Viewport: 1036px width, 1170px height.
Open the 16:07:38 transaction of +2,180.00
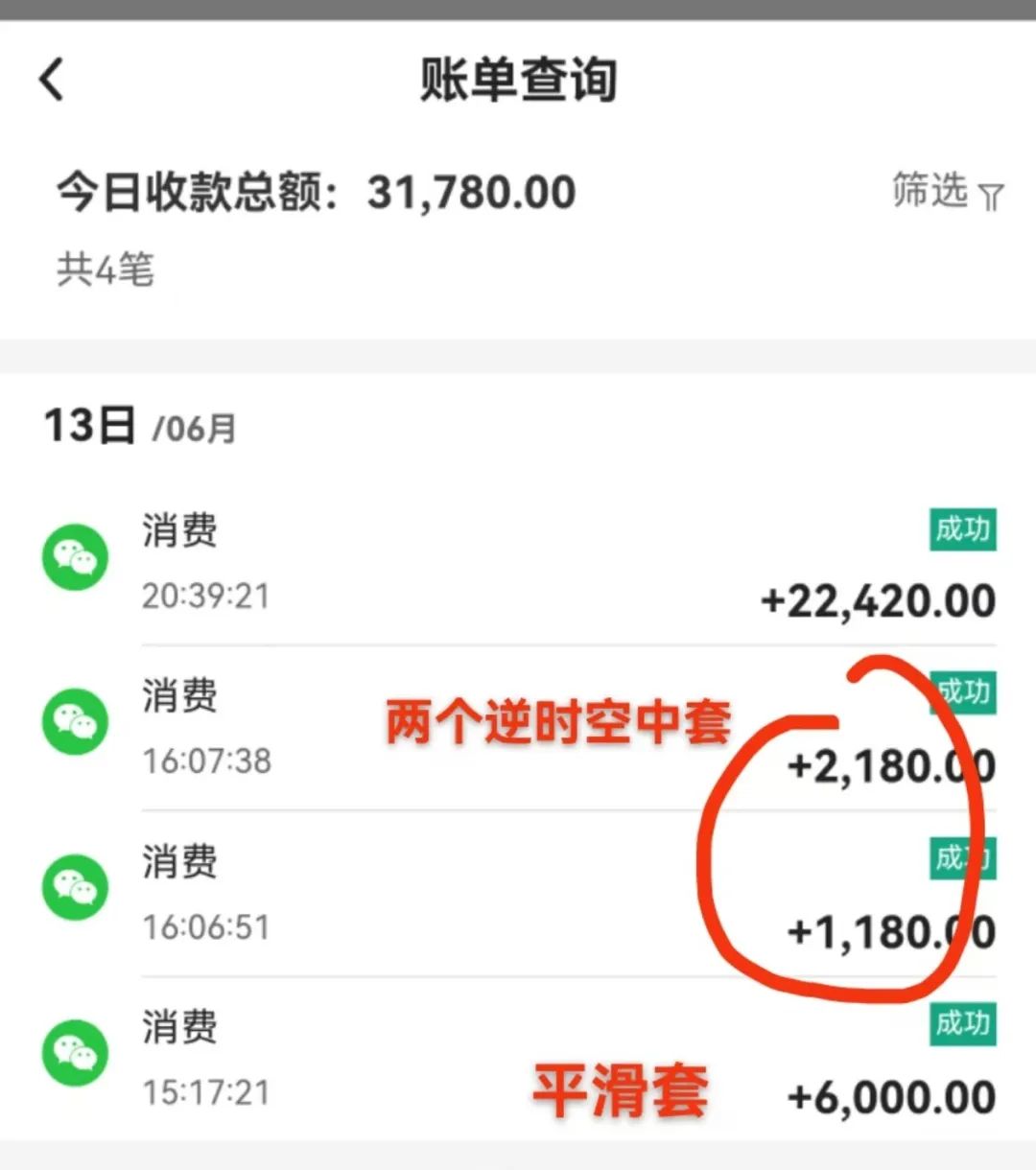(518, 729)
